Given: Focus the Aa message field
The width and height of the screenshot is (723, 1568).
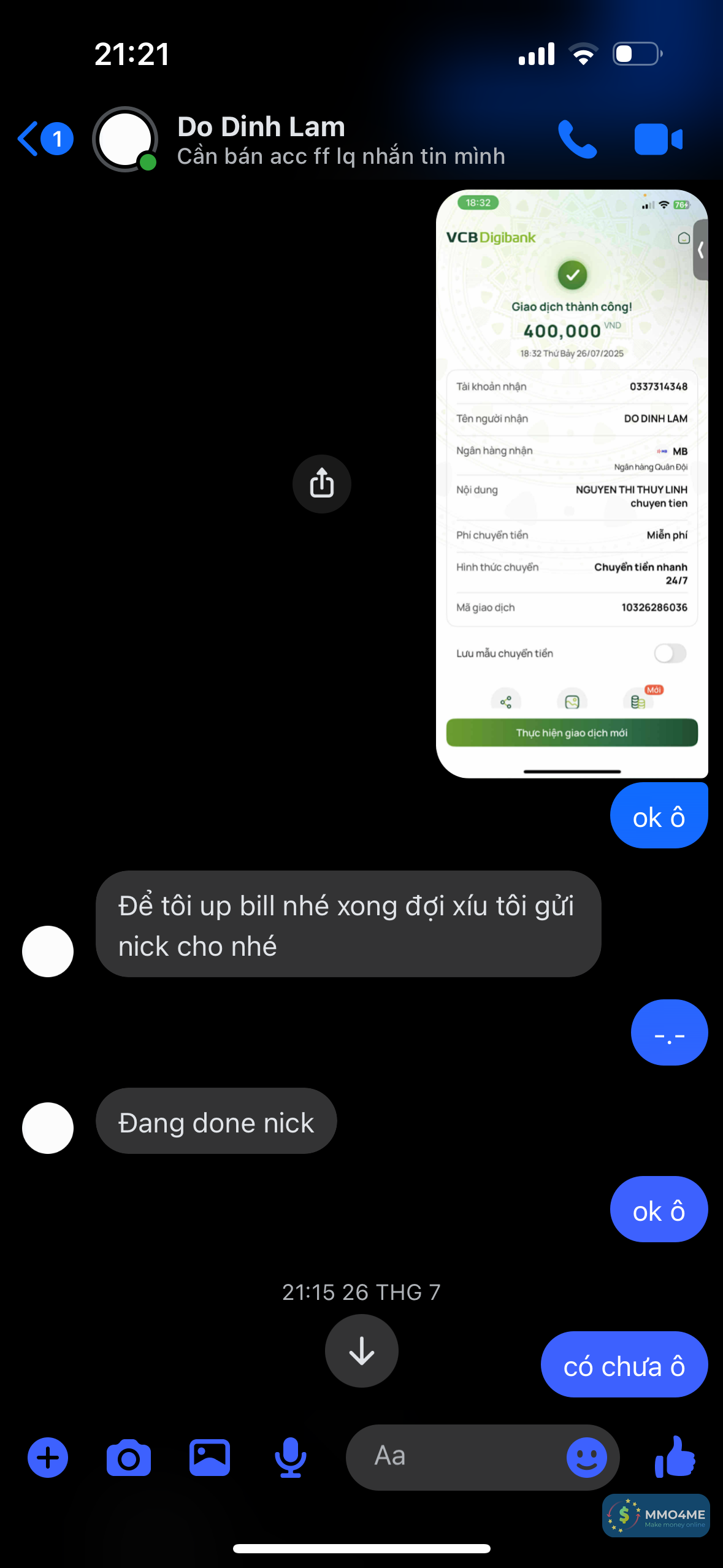Looking at the screenshot, I should 454,1457.
